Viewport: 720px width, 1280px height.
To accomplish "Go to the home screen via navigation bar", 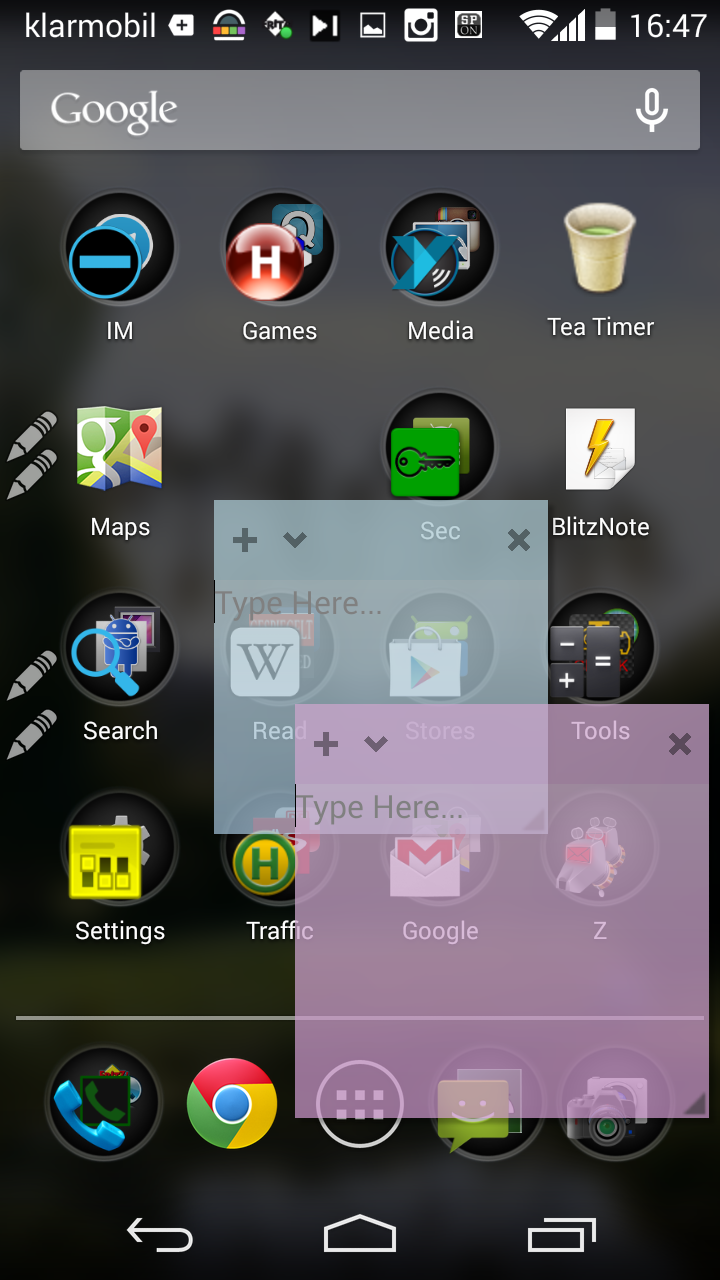I will tap(360, 1235).
